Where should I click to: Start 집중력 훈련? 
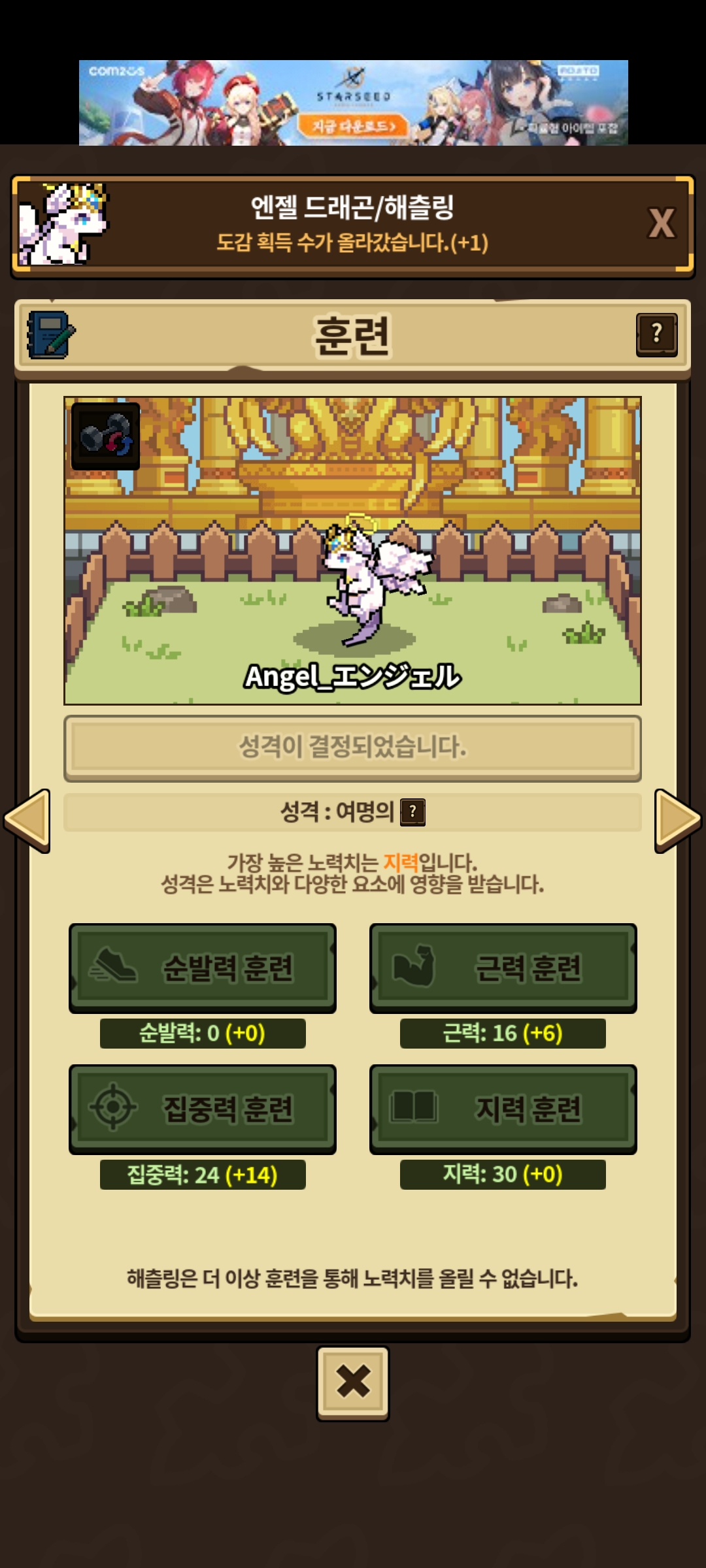click(203, 1109)
